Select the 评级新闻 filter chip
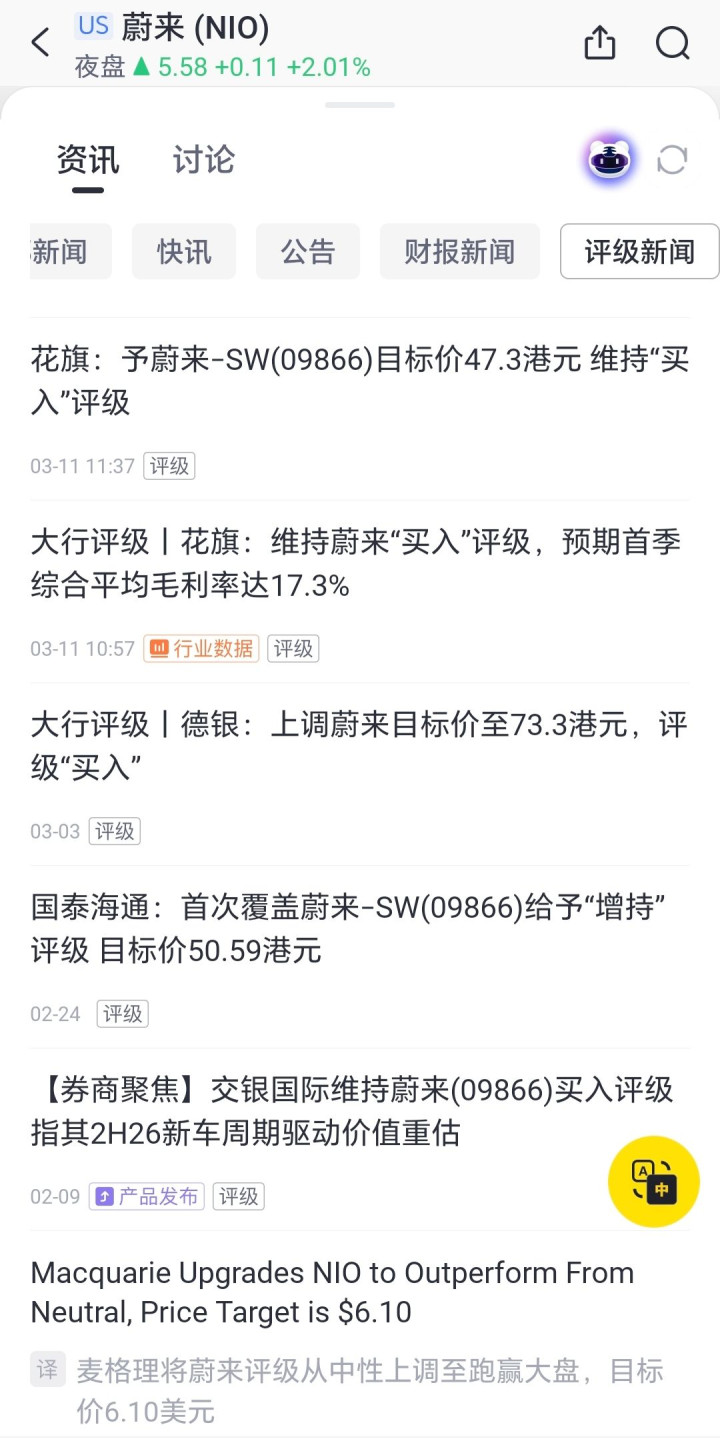The width and height of the screenshot is (720, 1445). coord(639,251)
